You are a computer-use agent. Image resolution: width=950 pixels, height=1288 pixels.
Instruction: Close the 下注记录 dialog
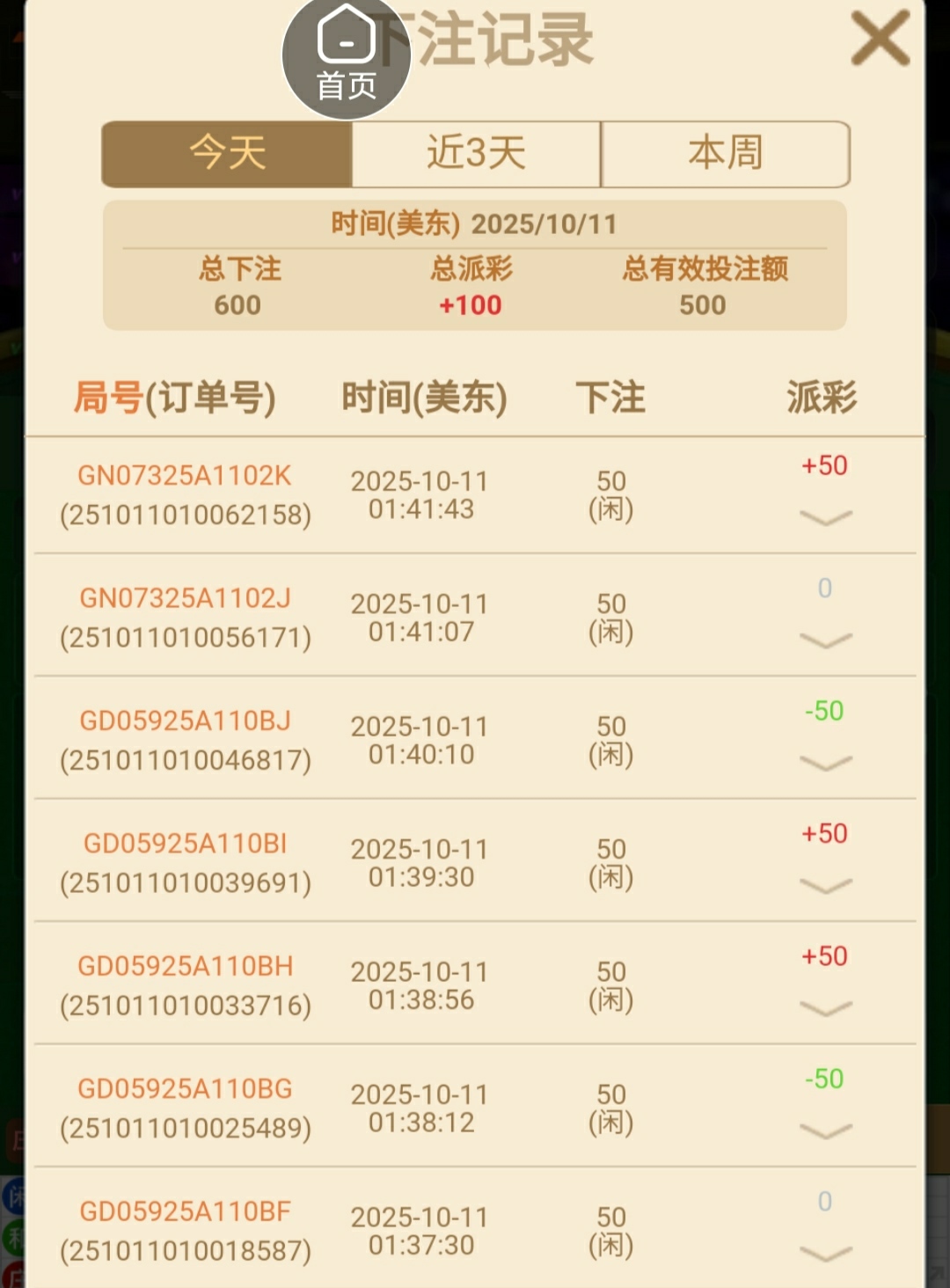click(880, 39)
